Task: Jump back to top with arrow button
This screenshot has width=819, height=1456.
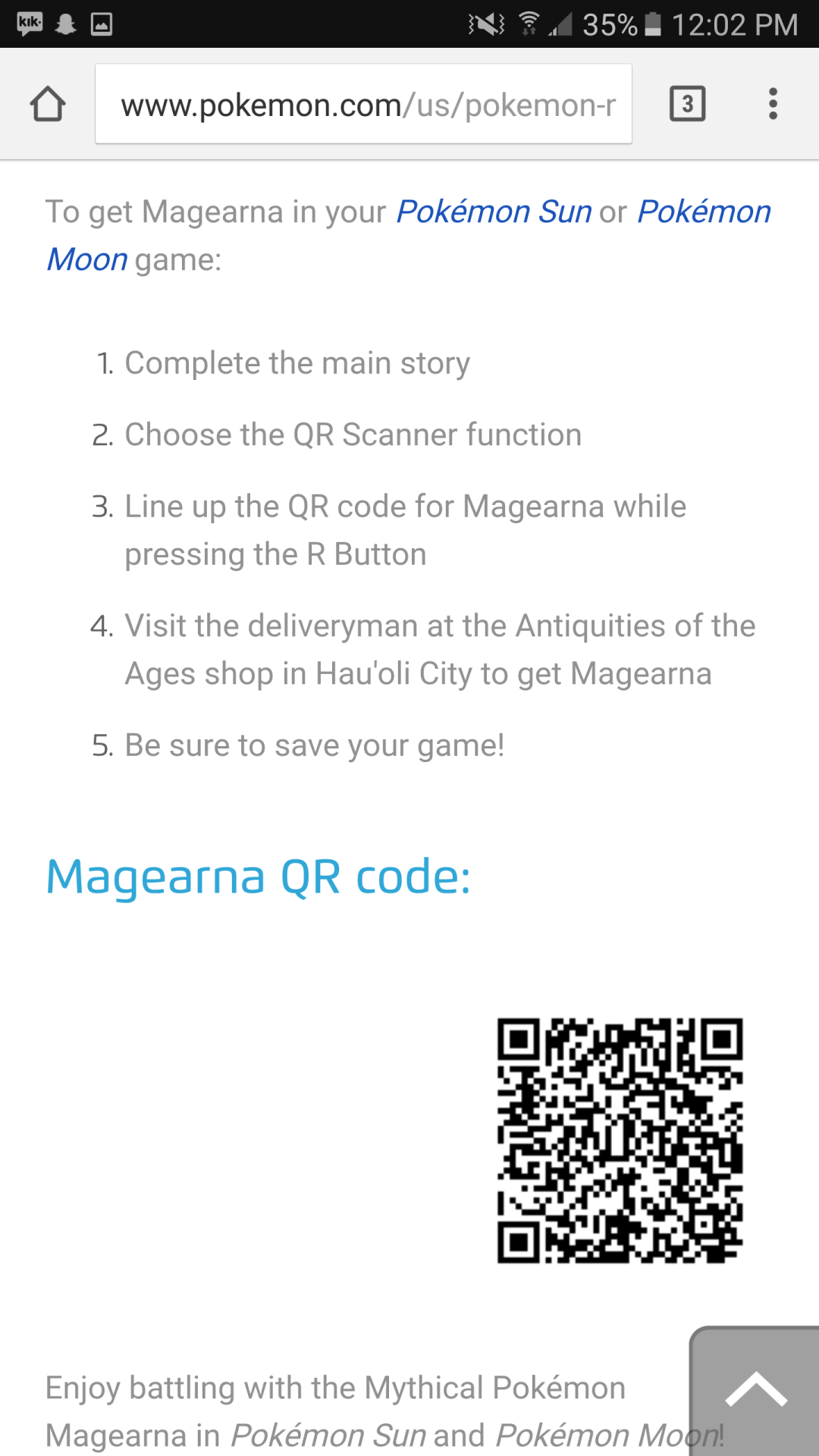Action: coord(755,1391)
